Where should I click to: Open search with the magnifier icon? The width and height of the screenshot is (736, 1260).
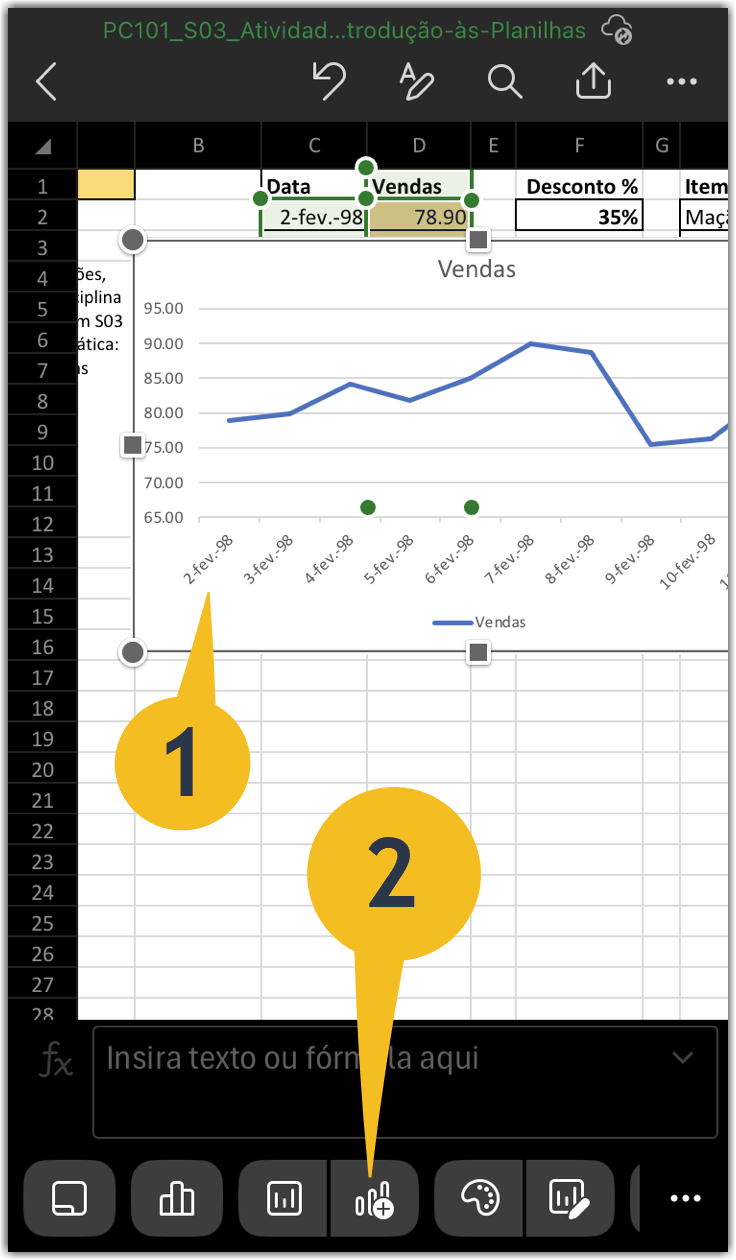pos(505,81)
